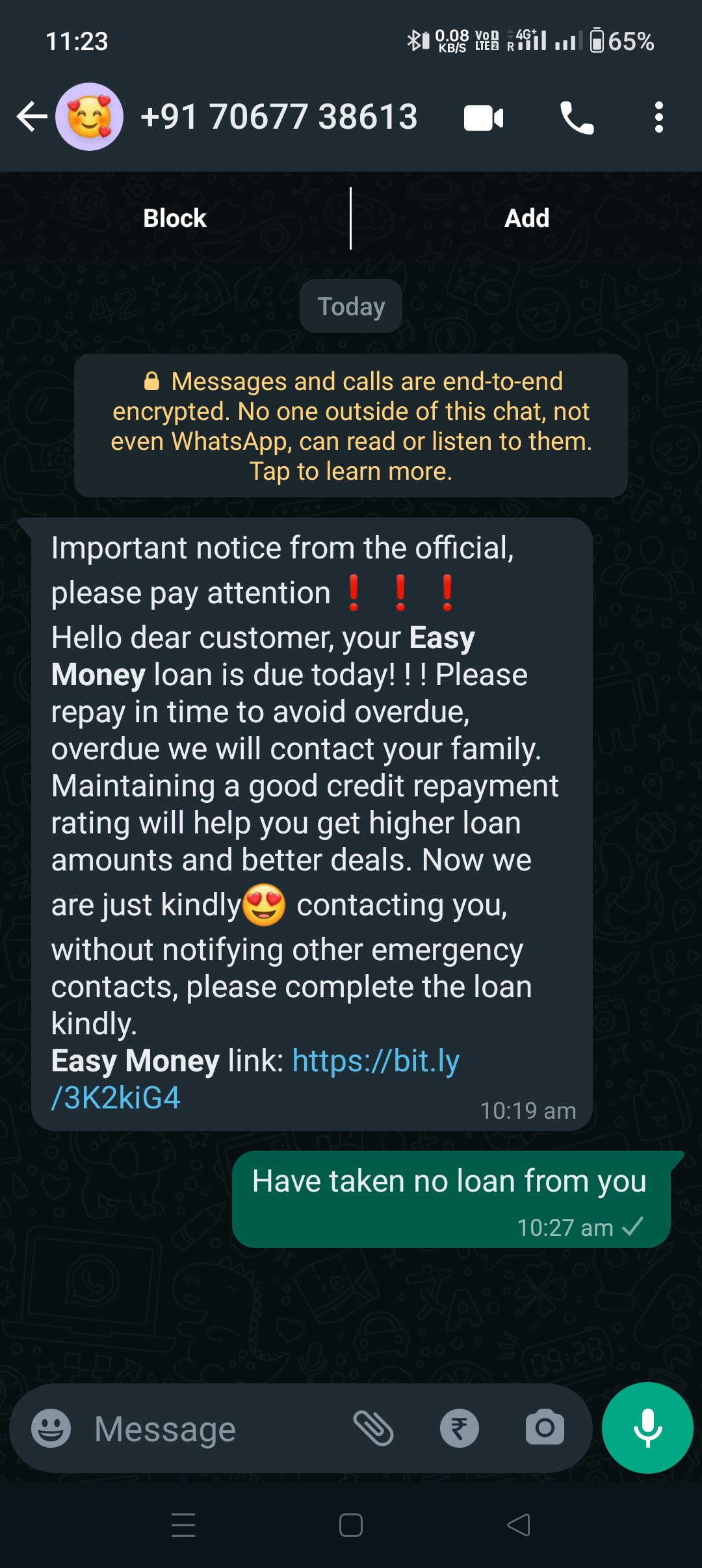Image resolution: width=702 pixels, height=1568 pixels.
Task: Add this number to contacts
Action: pyautogui.click(x=526, y=218)
